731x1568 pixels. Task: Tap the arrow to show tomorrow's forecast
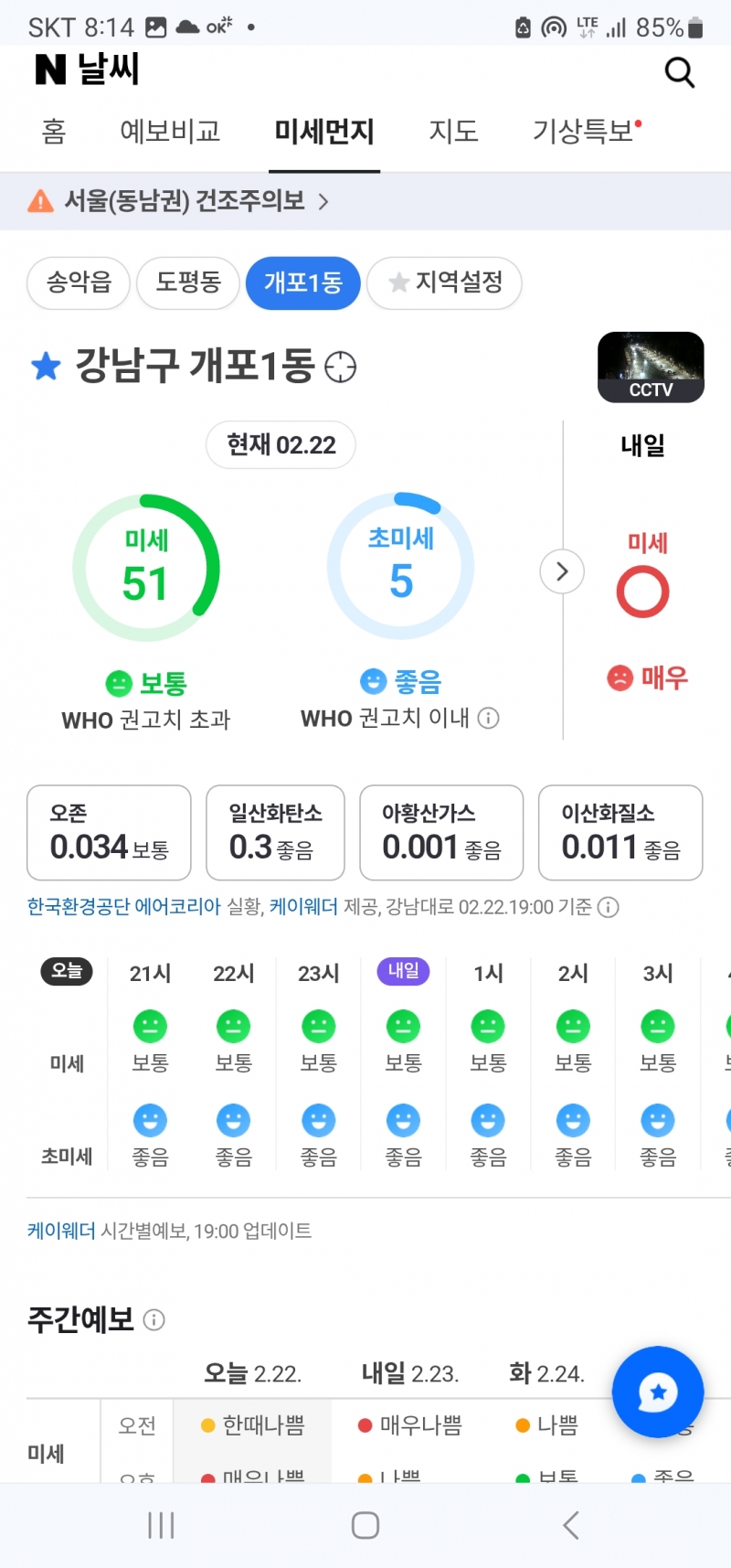[x=562, y=571]
